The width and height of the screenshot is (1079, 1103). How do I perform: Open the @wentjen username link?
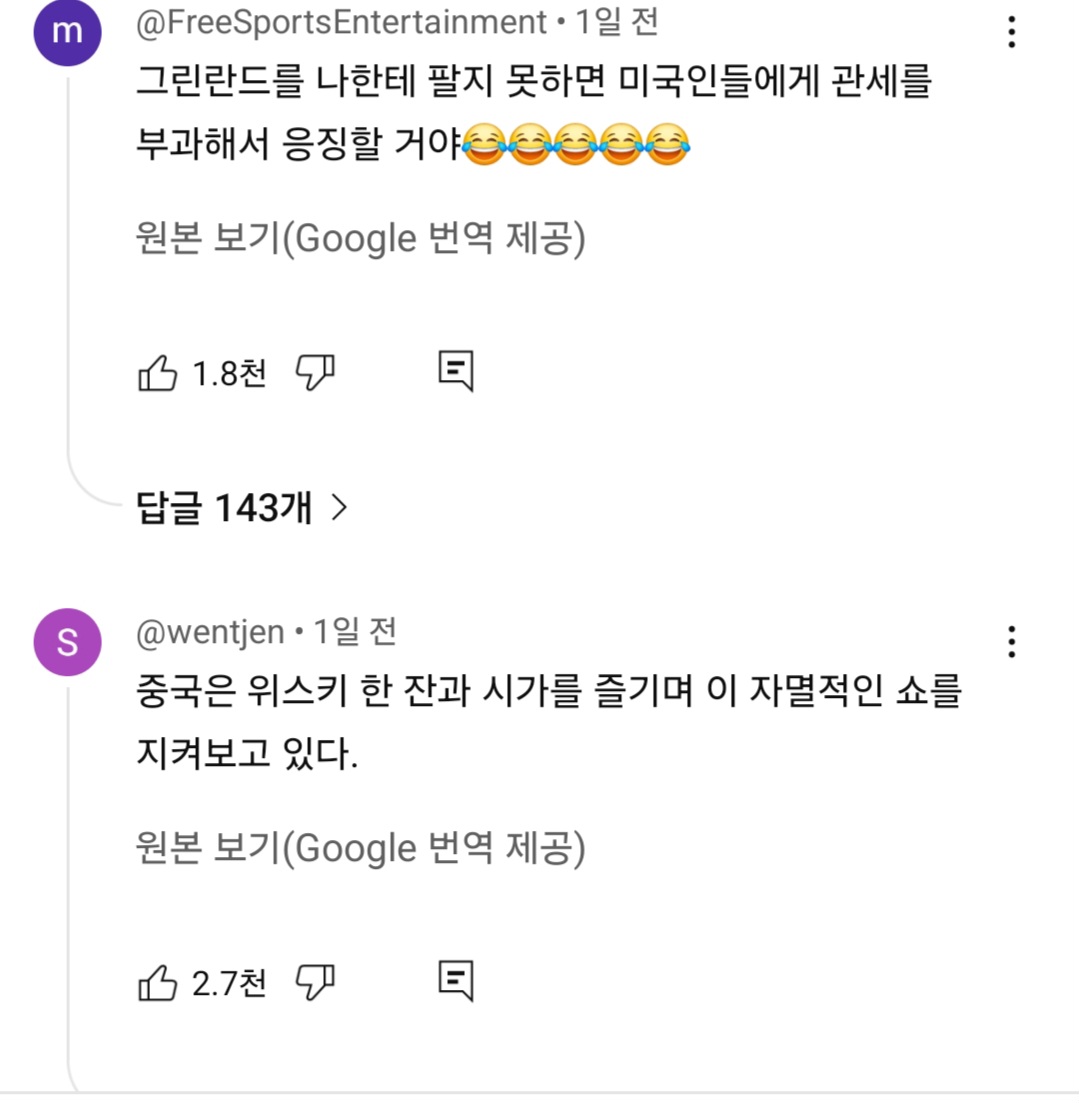pyautogui.click(x=209, y=632)
